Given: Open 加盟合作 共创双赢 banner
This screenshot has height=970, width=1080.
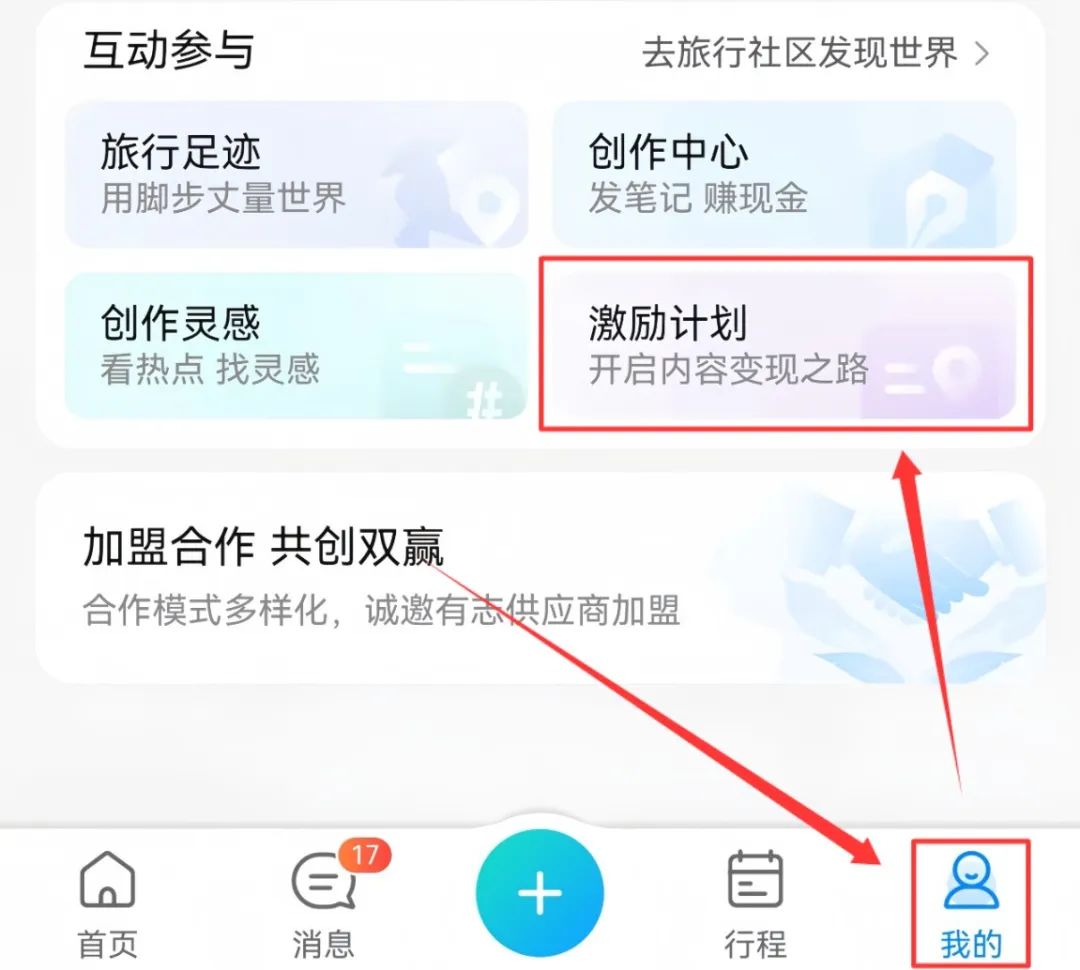Looking at the screenshot, I should (540, 578).
